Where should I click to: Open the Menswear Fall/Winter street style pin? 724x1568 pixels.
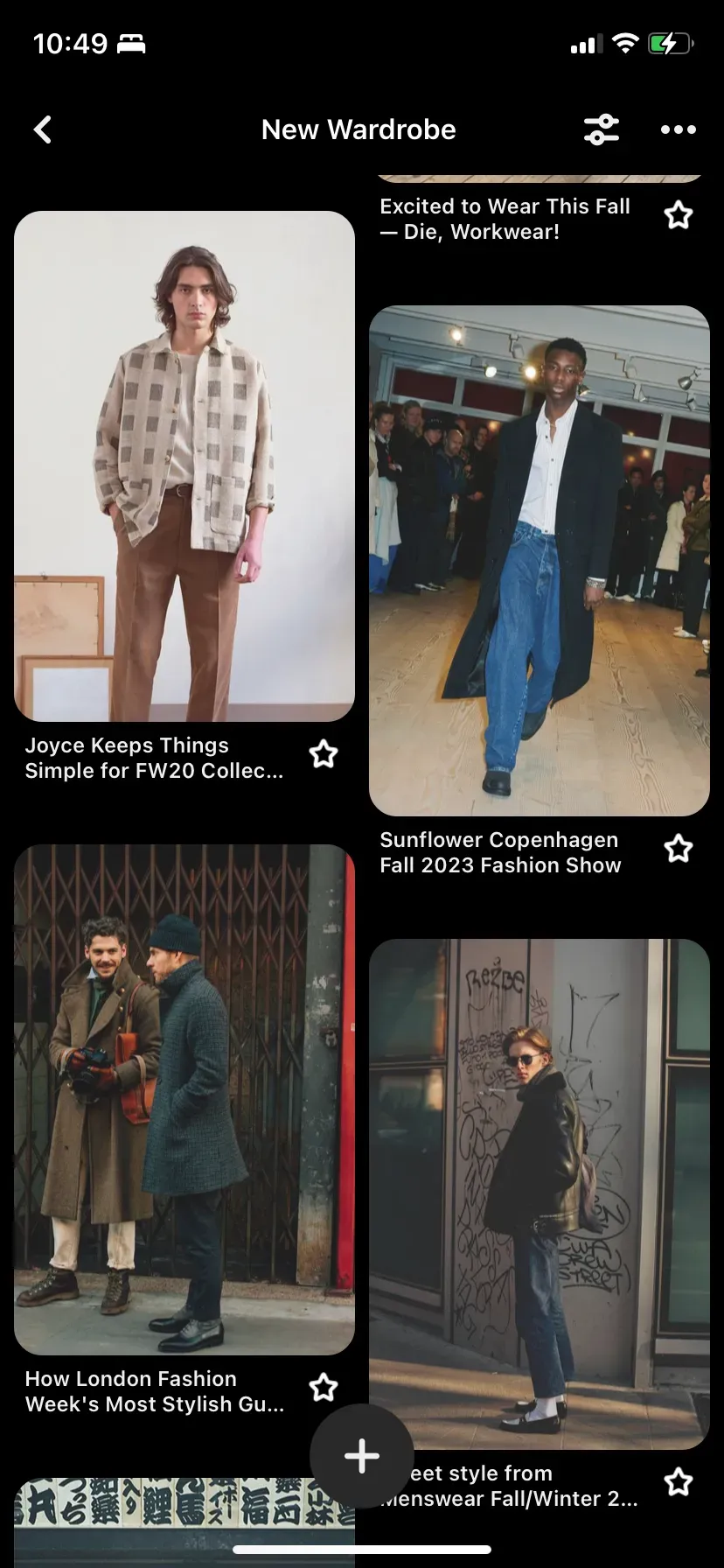tap(540, 1194)
